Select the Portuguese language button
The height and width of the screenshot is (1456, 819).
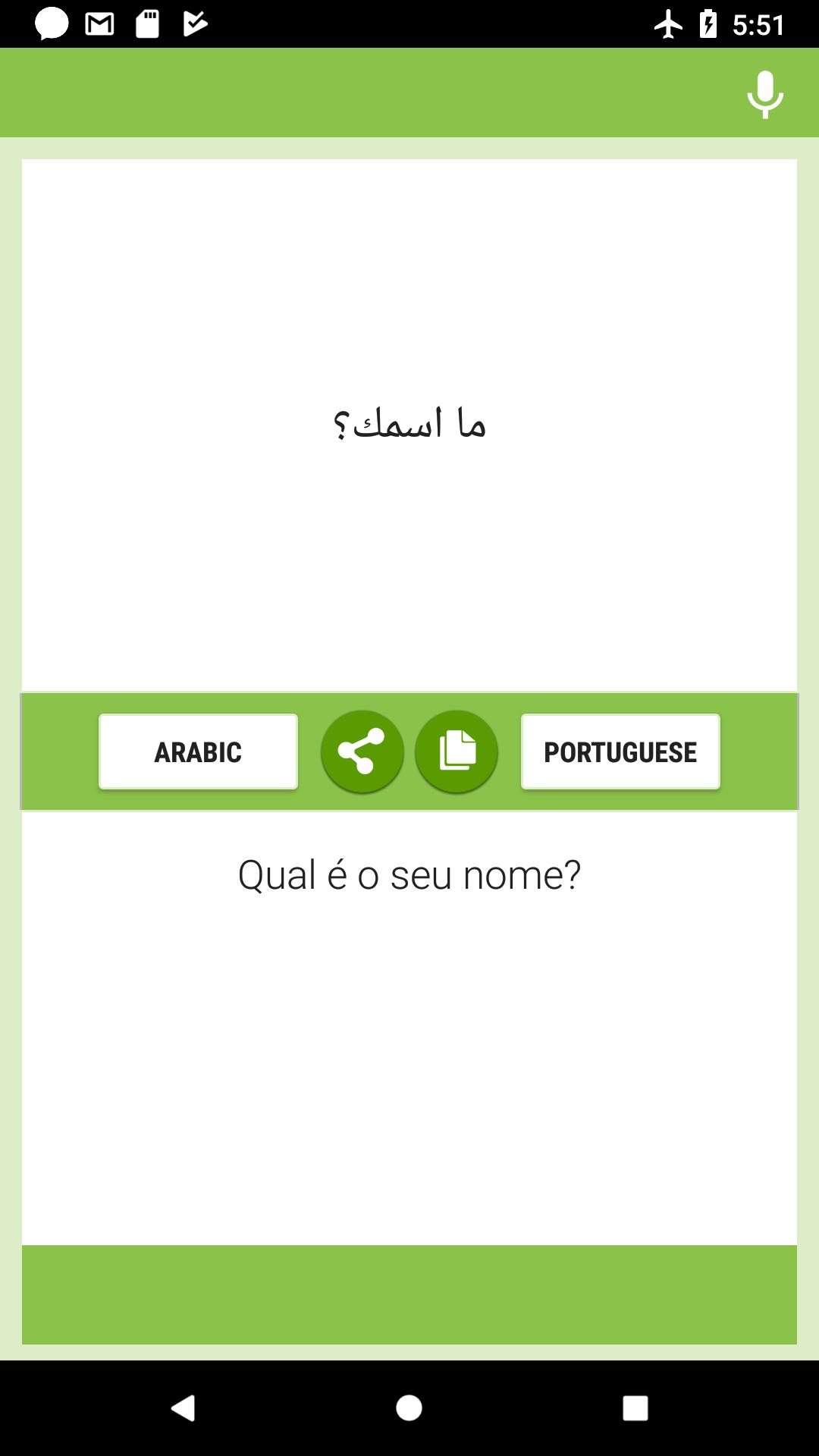tap(620, 752)
